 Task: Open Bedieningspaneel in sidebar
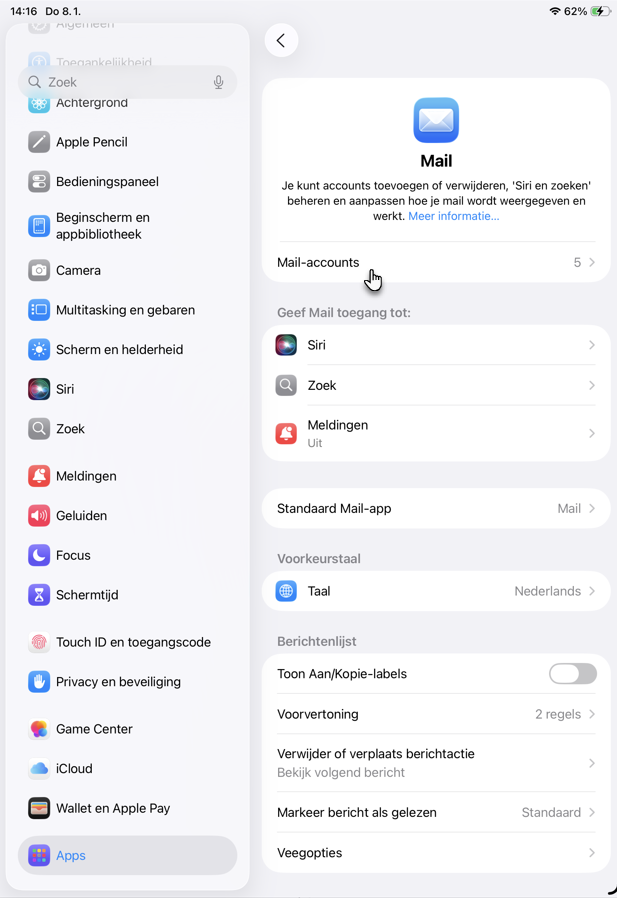tap(107, 182)
